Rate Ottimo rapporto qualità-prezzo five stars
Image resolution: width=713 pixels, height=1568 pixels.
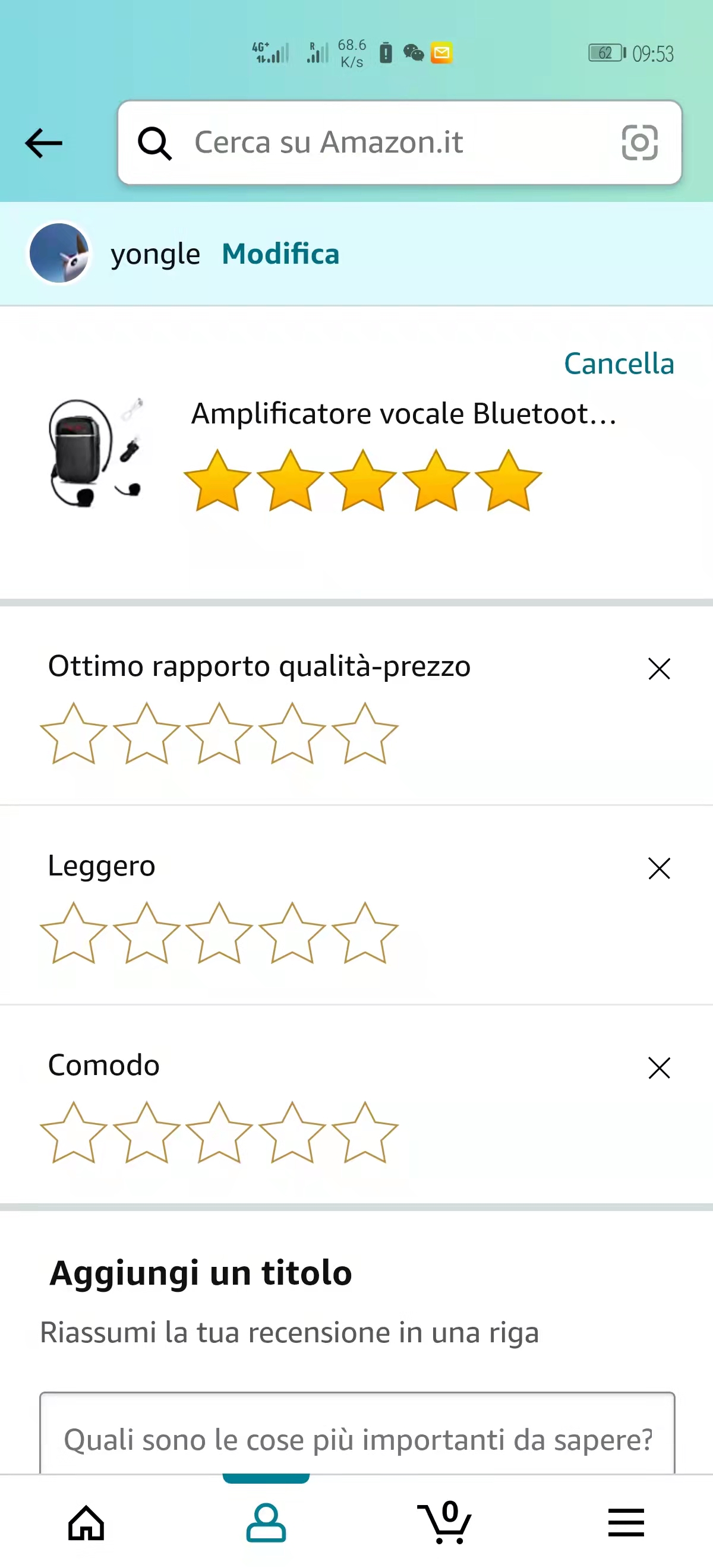365,733
